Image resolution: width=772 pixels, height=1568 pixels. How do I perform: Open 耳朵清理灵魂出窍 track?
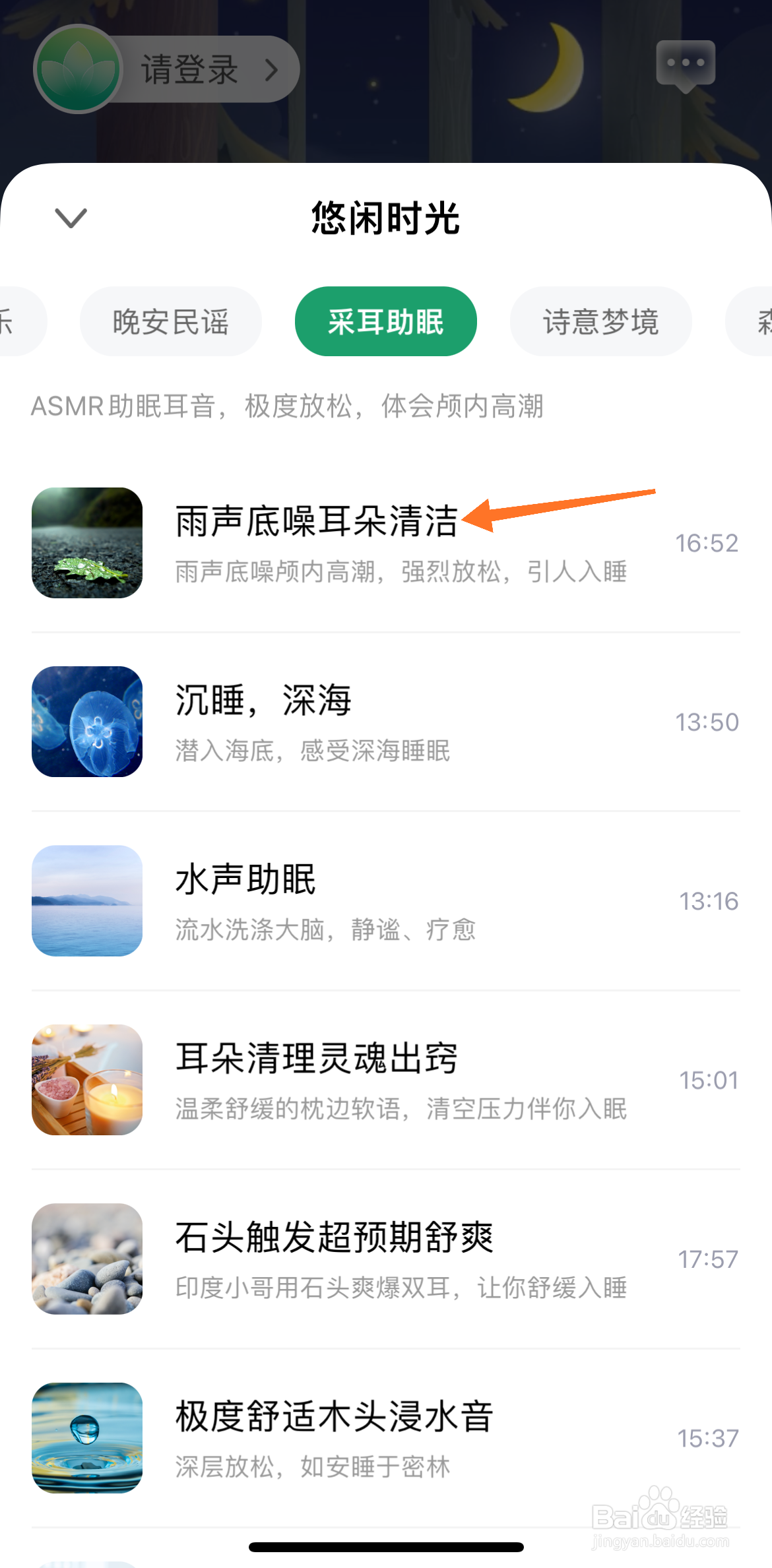tap(385, 1080)
